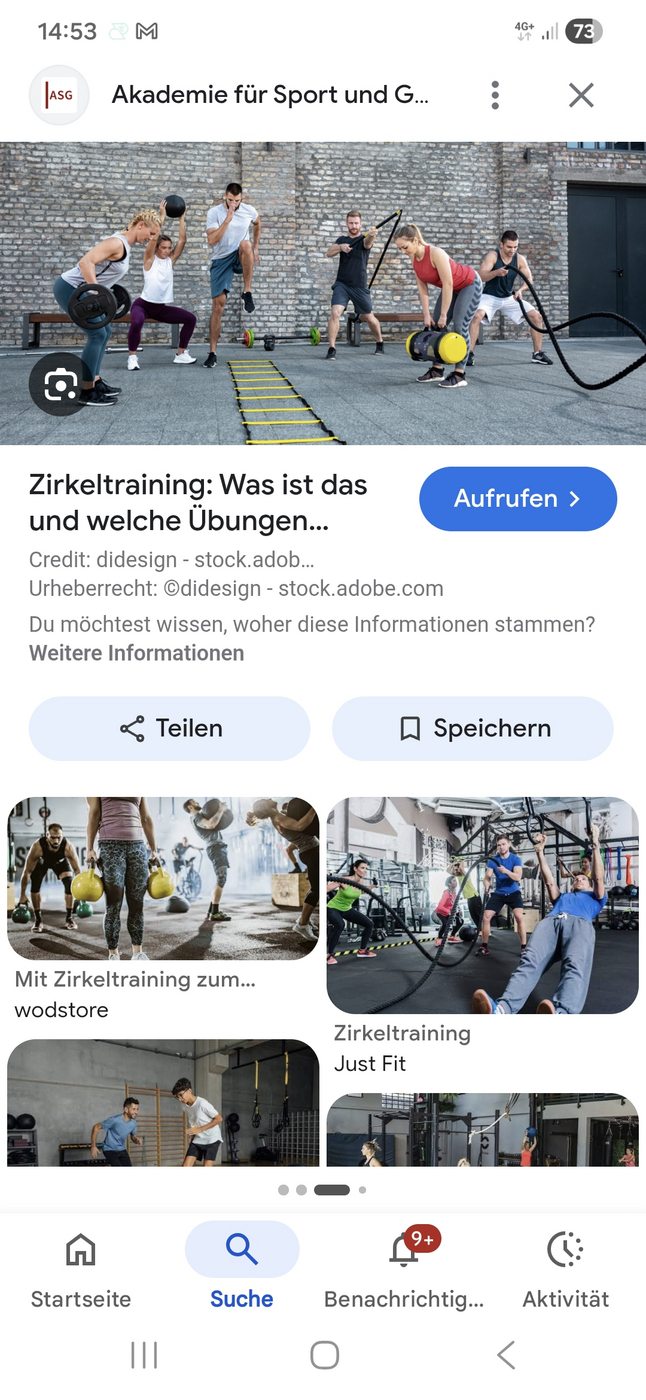Switch to the Aktivität tab
Image resolution: width=646 pixels, height=1400 pixels.
[566, 1268]
